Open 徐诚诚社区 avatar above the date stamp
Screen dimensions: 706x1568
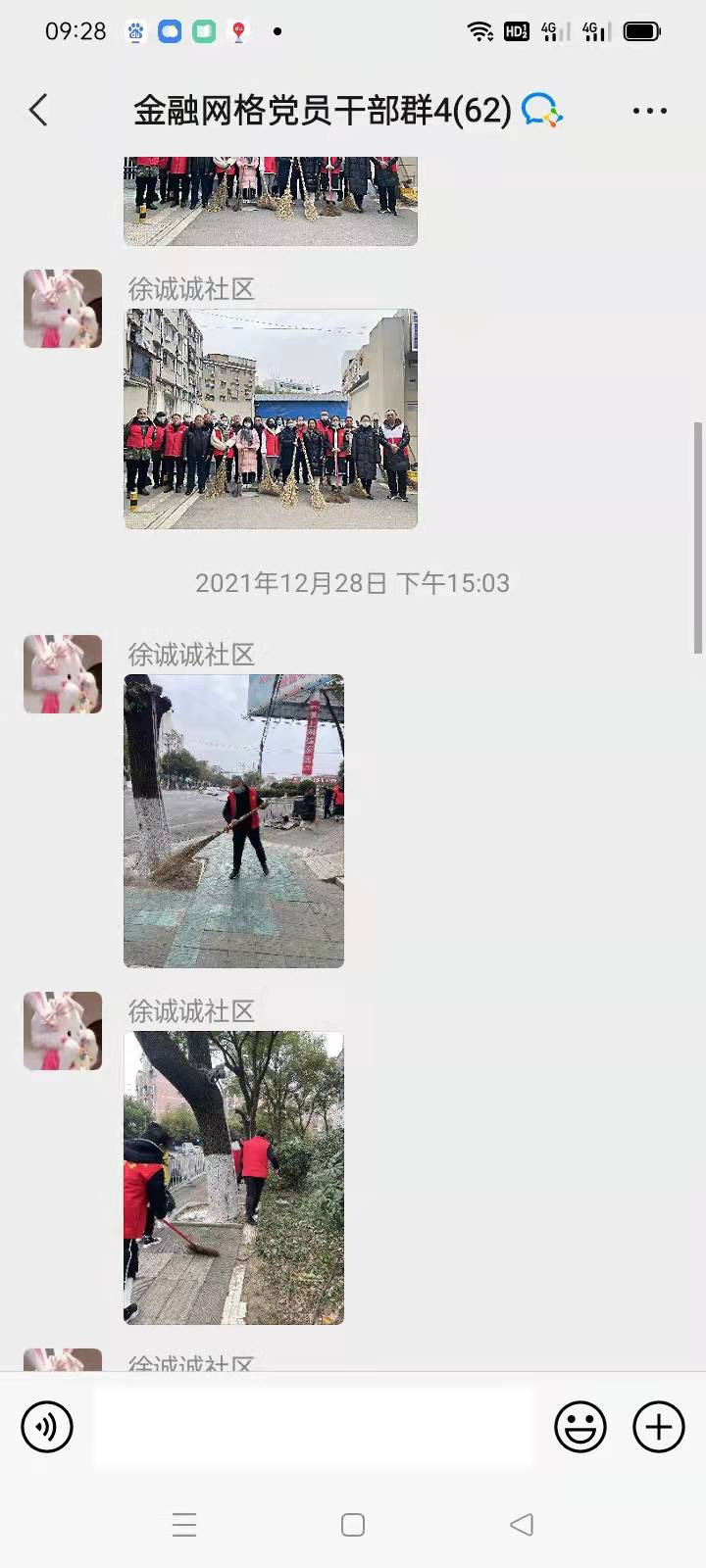pos(63,309)
